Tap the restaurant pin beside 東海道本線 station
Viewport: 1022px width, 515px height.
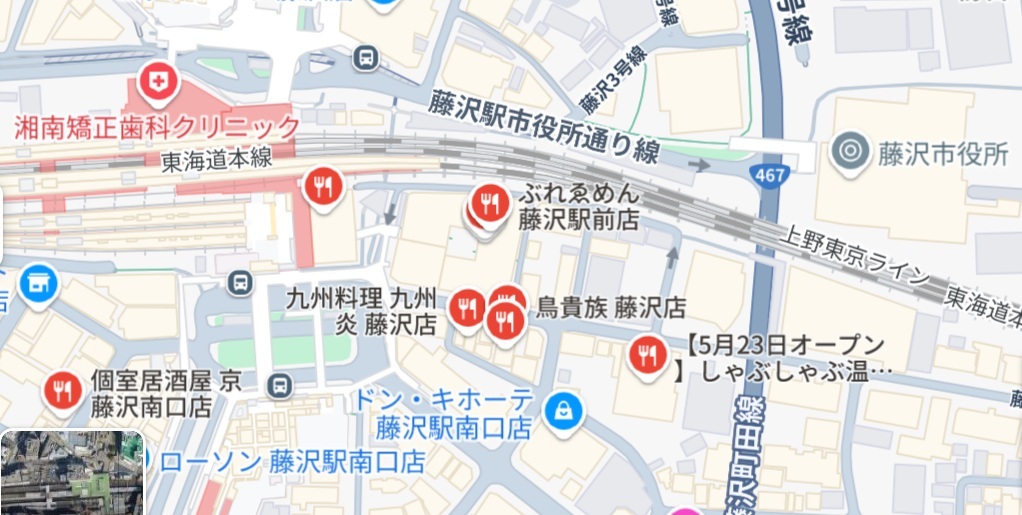click(x=323, y=186)
